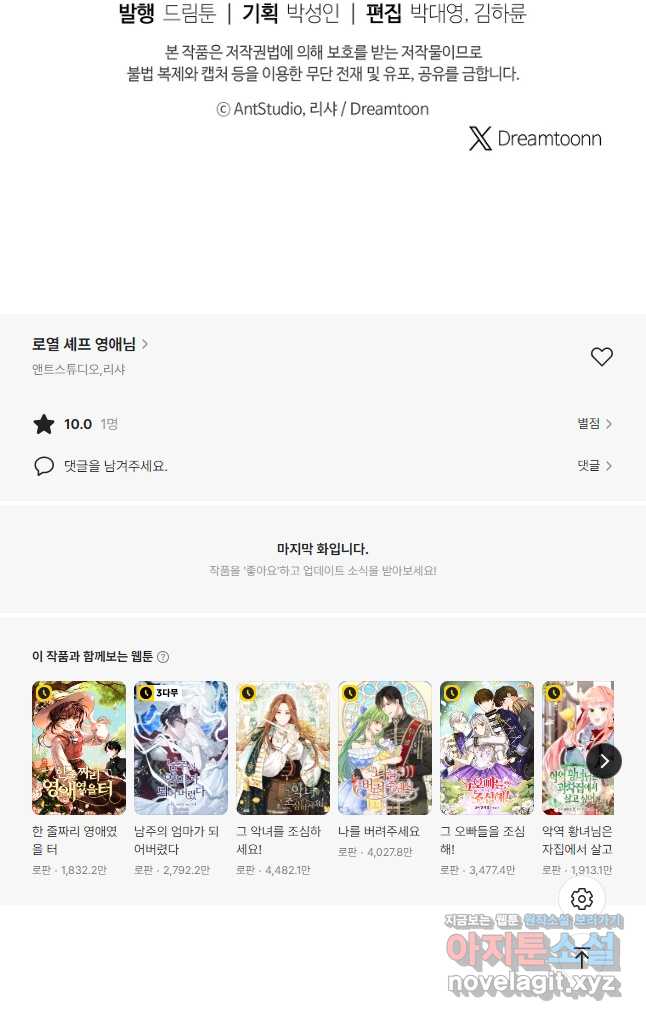Image resolution: width=646 pixels, height=1021 pixels.
Task: Open the 그 악녀를 조심하세요! webtoon
Action: coord(283,748)
